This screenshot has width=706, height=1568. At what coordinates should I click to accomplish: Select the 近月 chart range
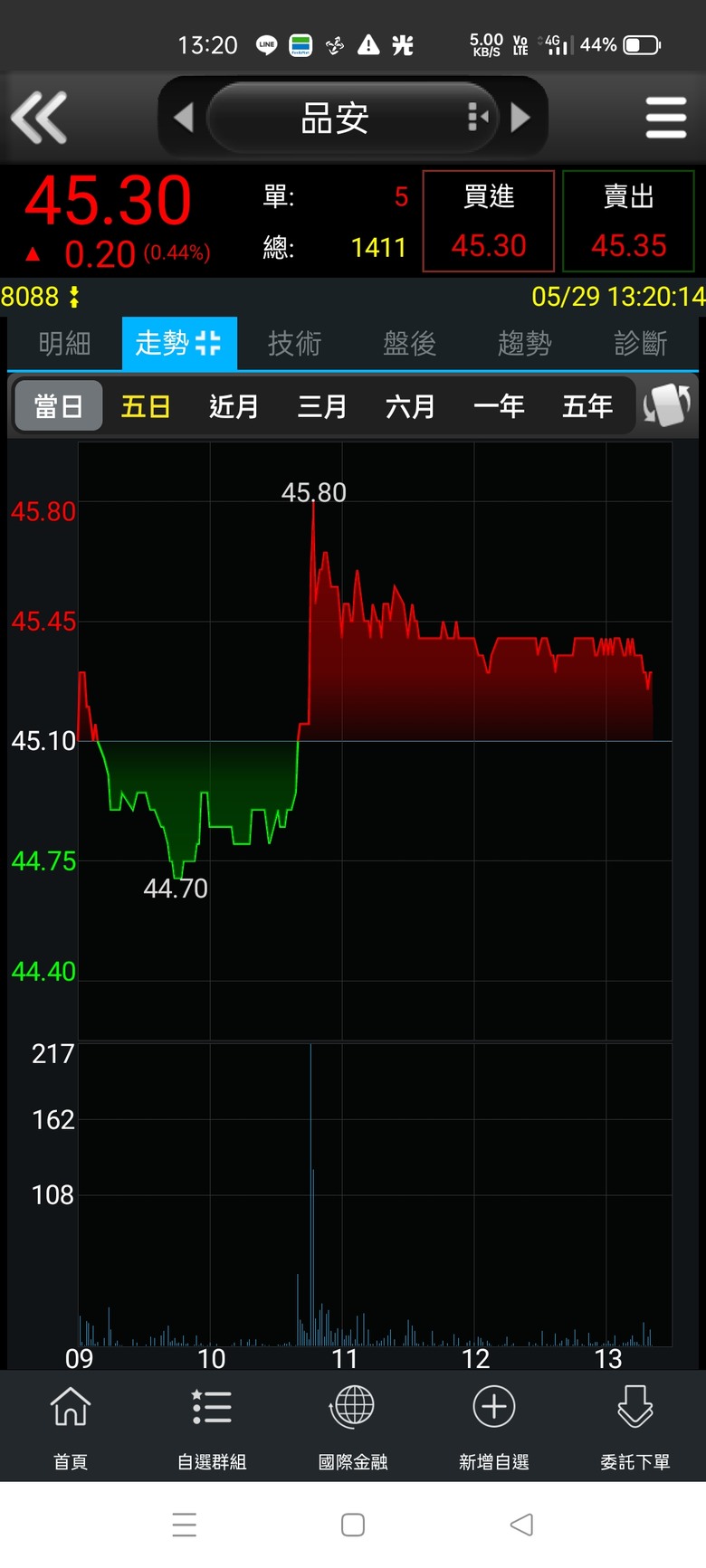[234, 406]
